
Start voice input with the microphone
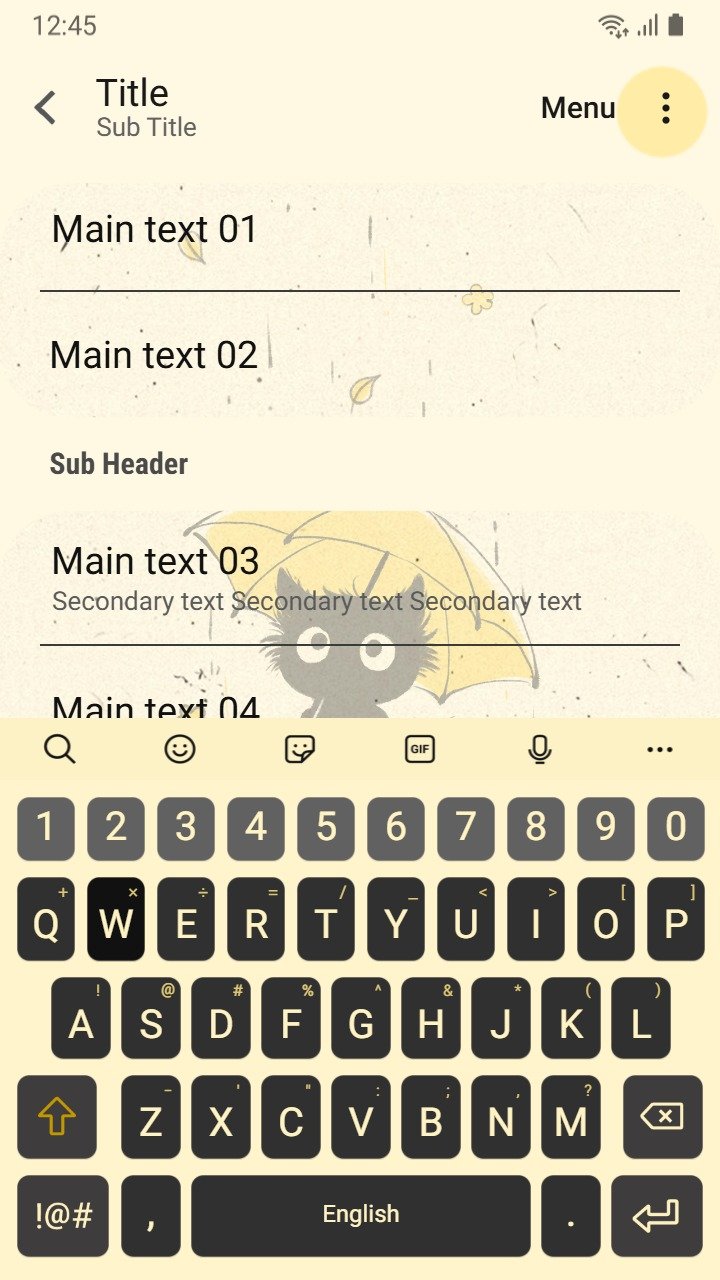pos(540,748)
